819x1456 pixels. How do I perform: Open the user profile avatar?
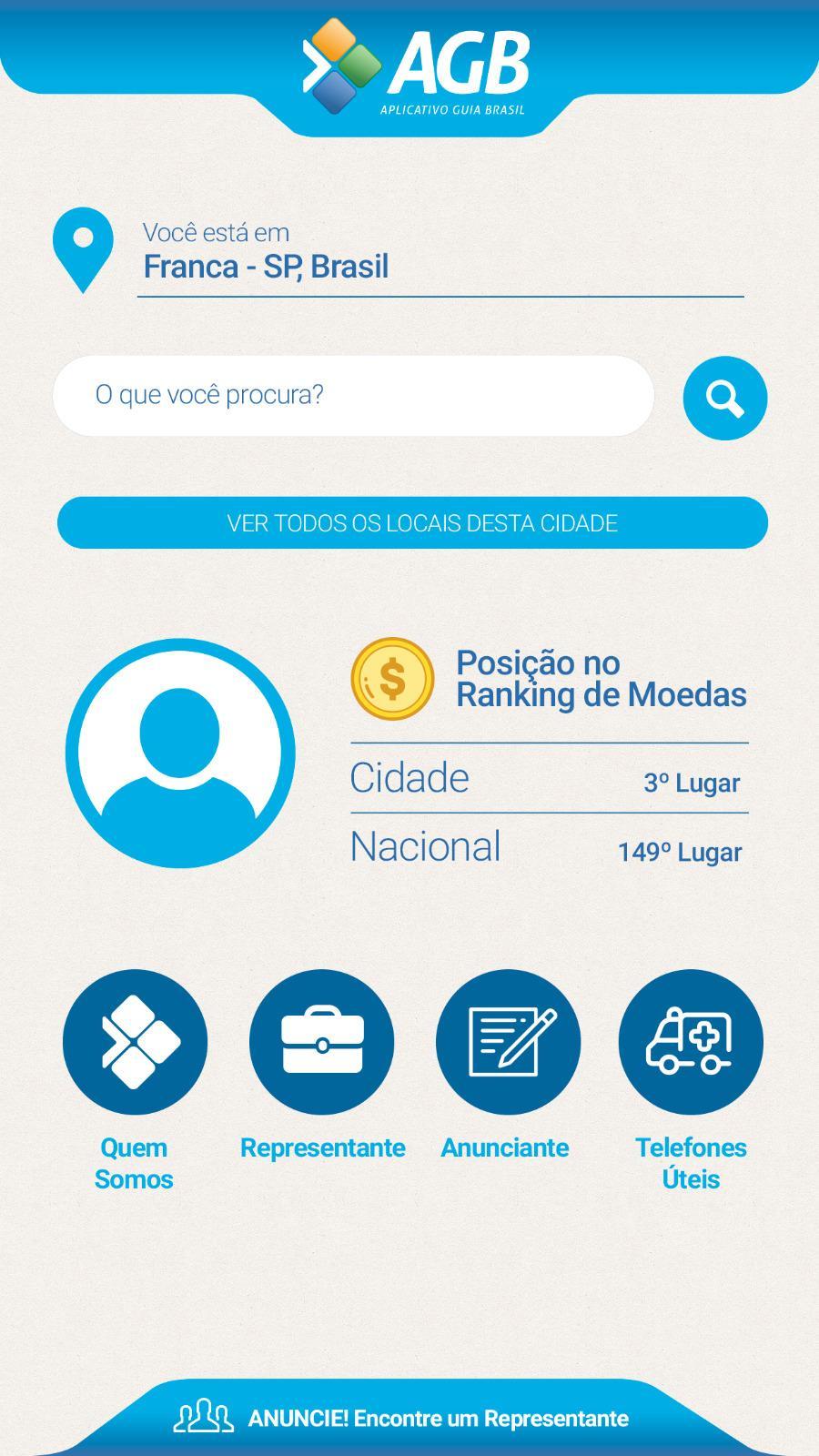click(x=180, y=753)
